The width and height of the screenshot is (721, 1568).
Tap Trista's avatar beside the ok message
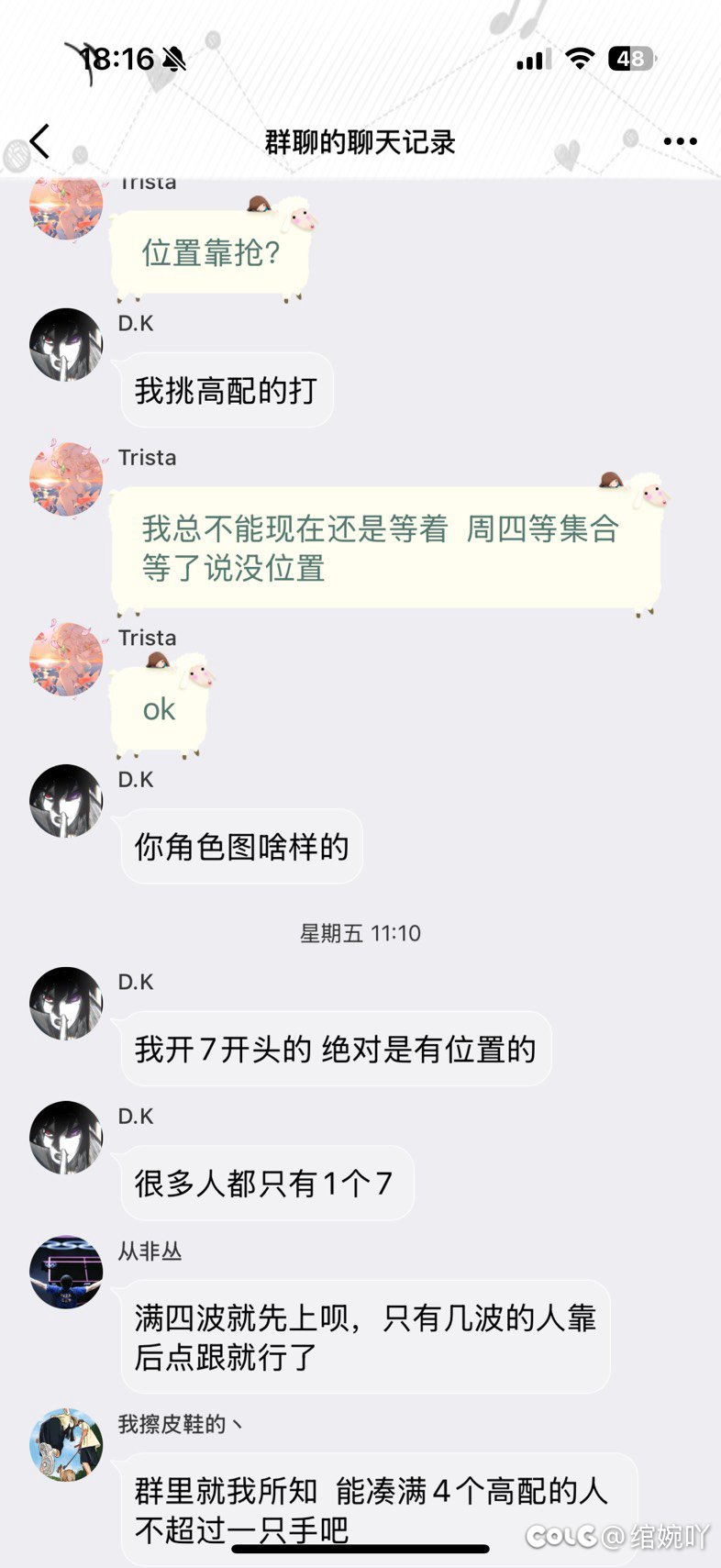66,659
